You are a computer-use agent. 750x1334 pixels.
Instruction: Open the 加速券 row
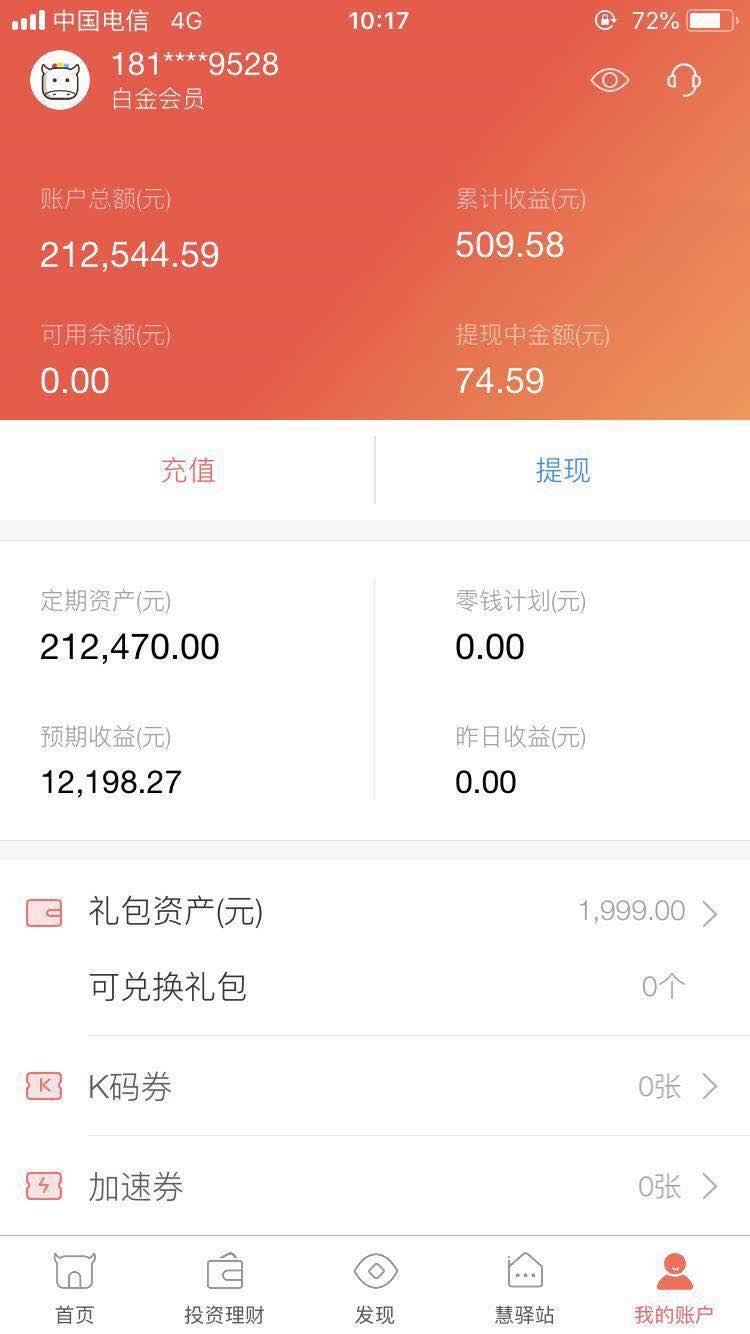point(375,1186)
